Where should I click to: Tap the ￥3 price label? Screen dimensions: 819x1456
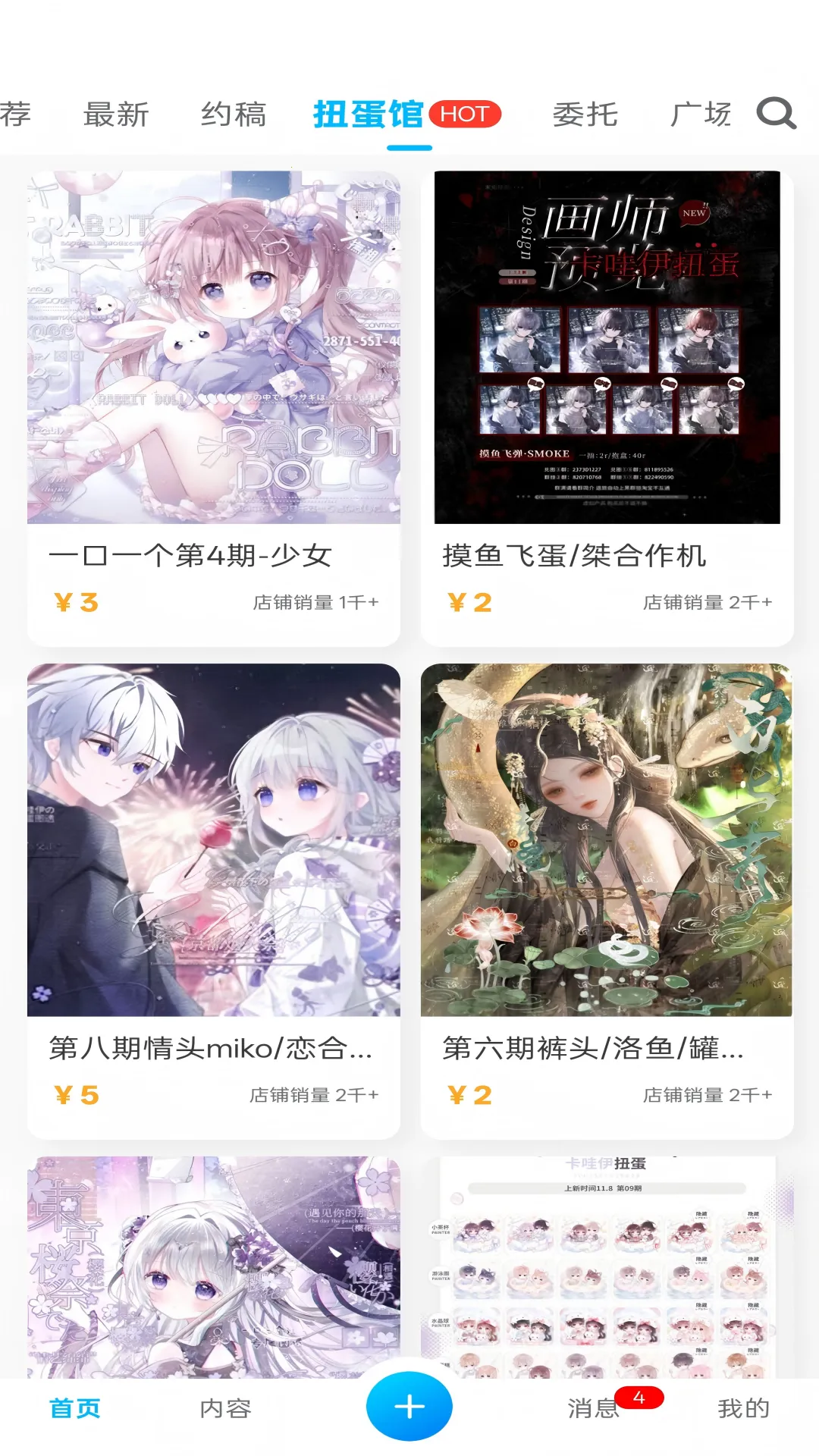76,603
